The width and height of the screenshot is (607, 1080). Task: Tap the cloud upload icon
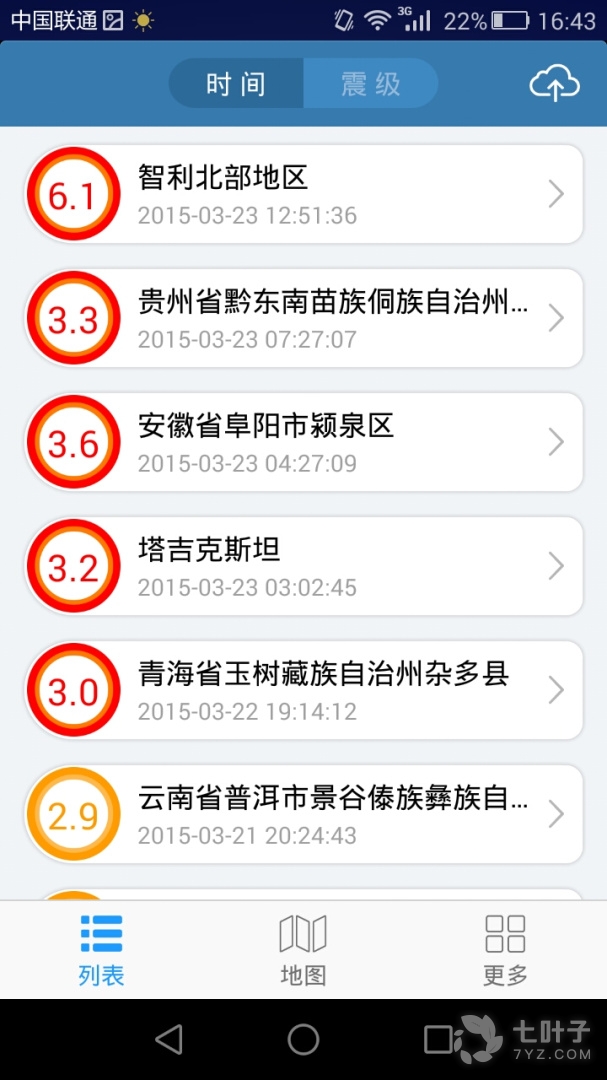(x=554, y=84)
